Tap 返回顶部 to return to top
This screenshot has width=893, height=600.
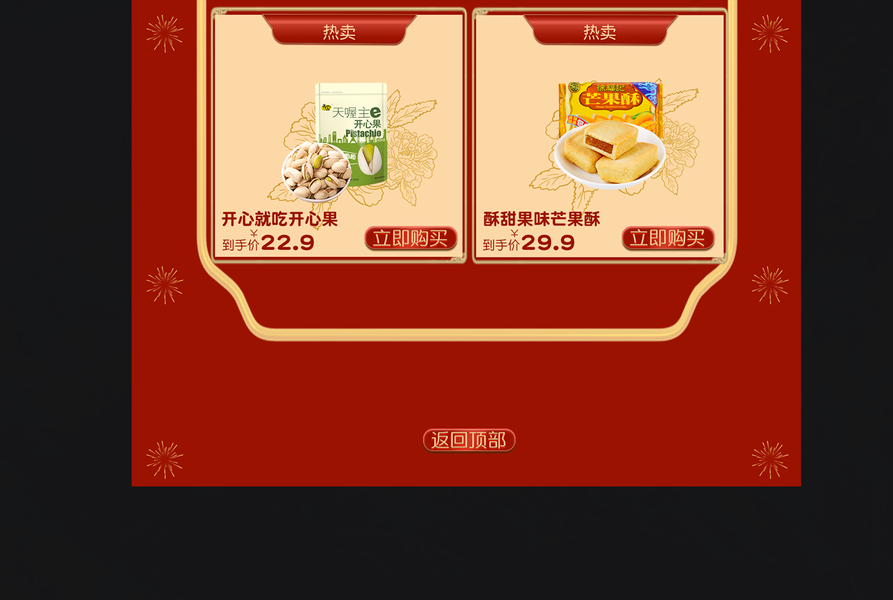click(468, 440)
